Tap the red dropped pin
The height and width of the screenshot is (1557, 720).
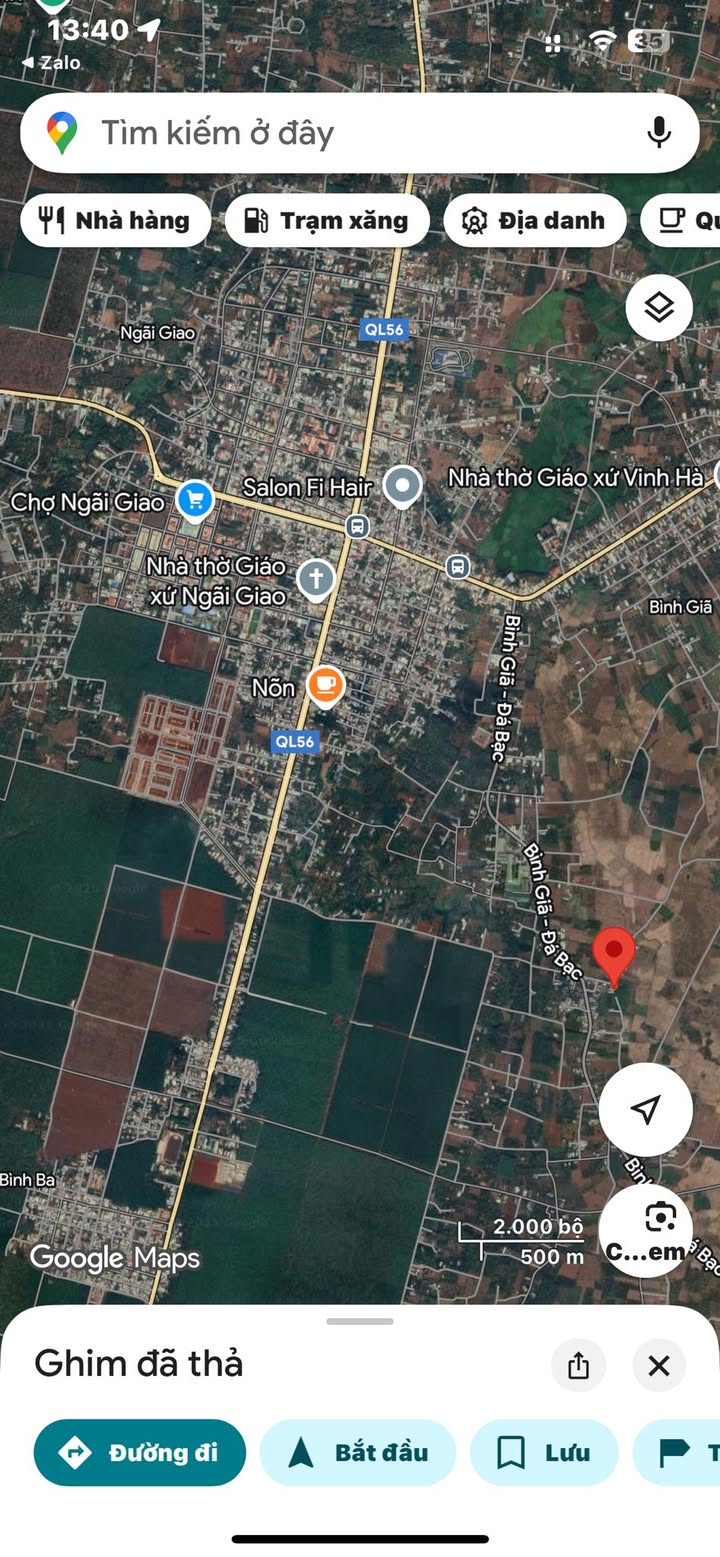614,955
